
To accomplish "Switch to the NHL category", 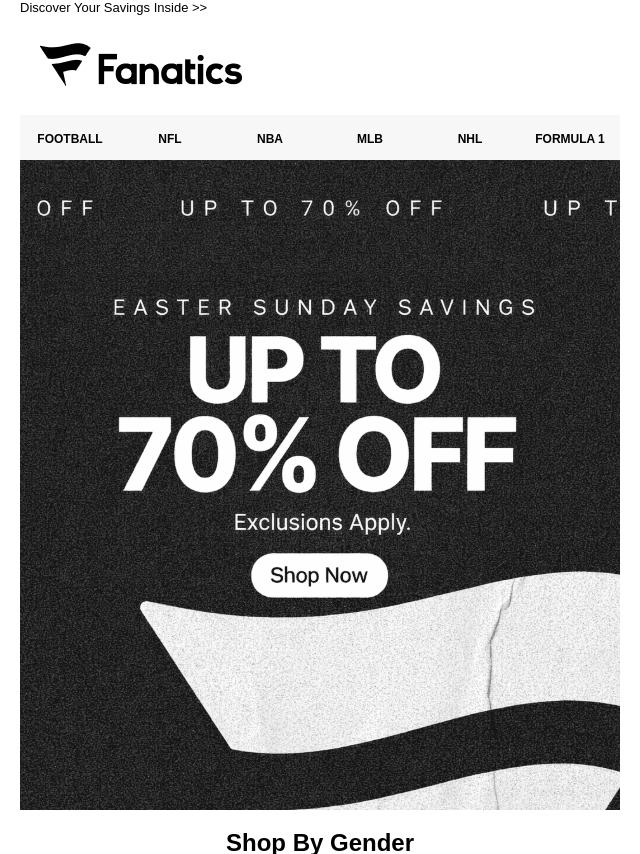I will pyautogui.click(x=470, y=139).
